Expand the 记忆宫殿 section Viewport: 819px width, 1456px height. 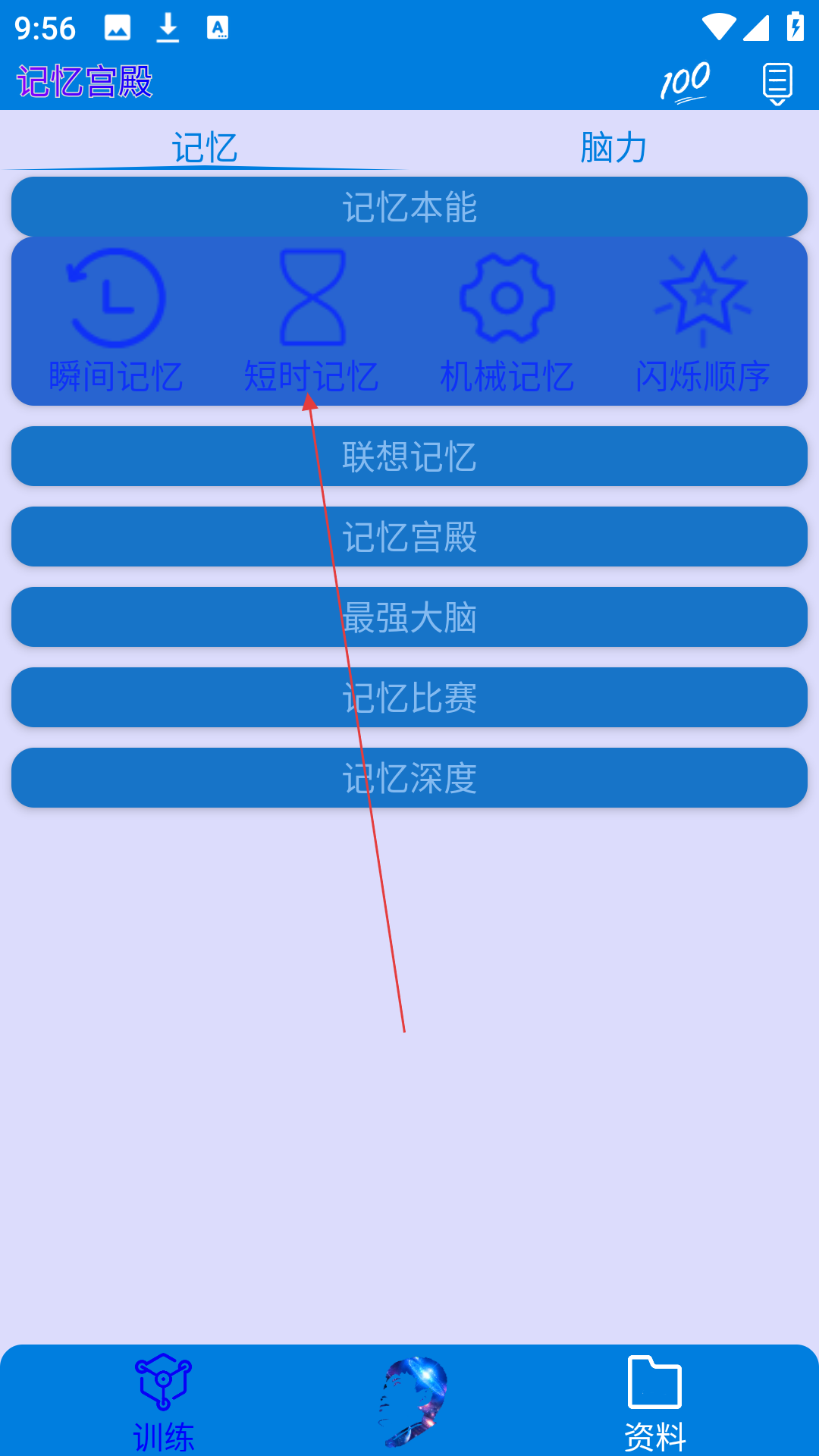409,537
